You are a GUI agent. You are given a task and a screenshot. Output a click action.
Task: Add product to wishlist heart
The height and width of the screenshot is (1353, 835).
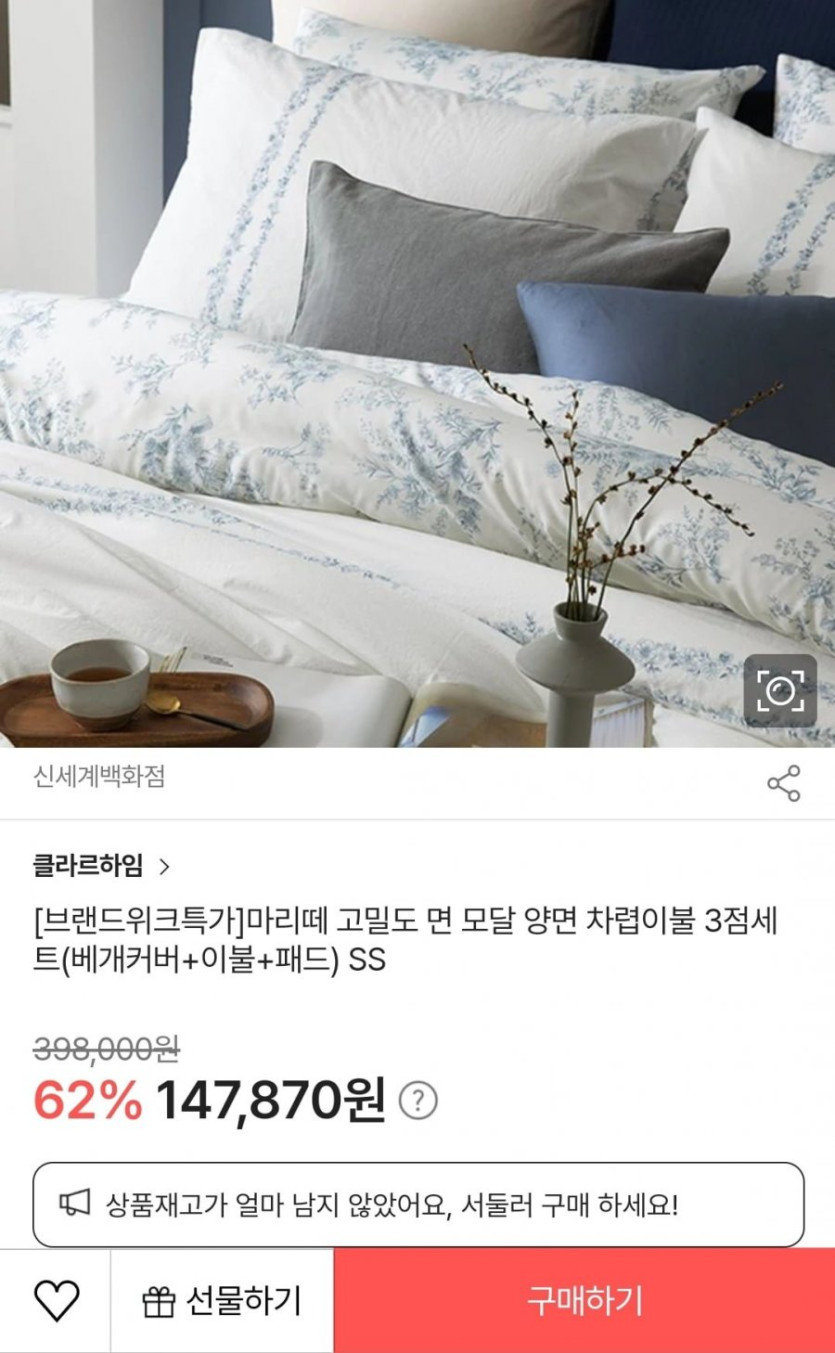[56, 1300]
